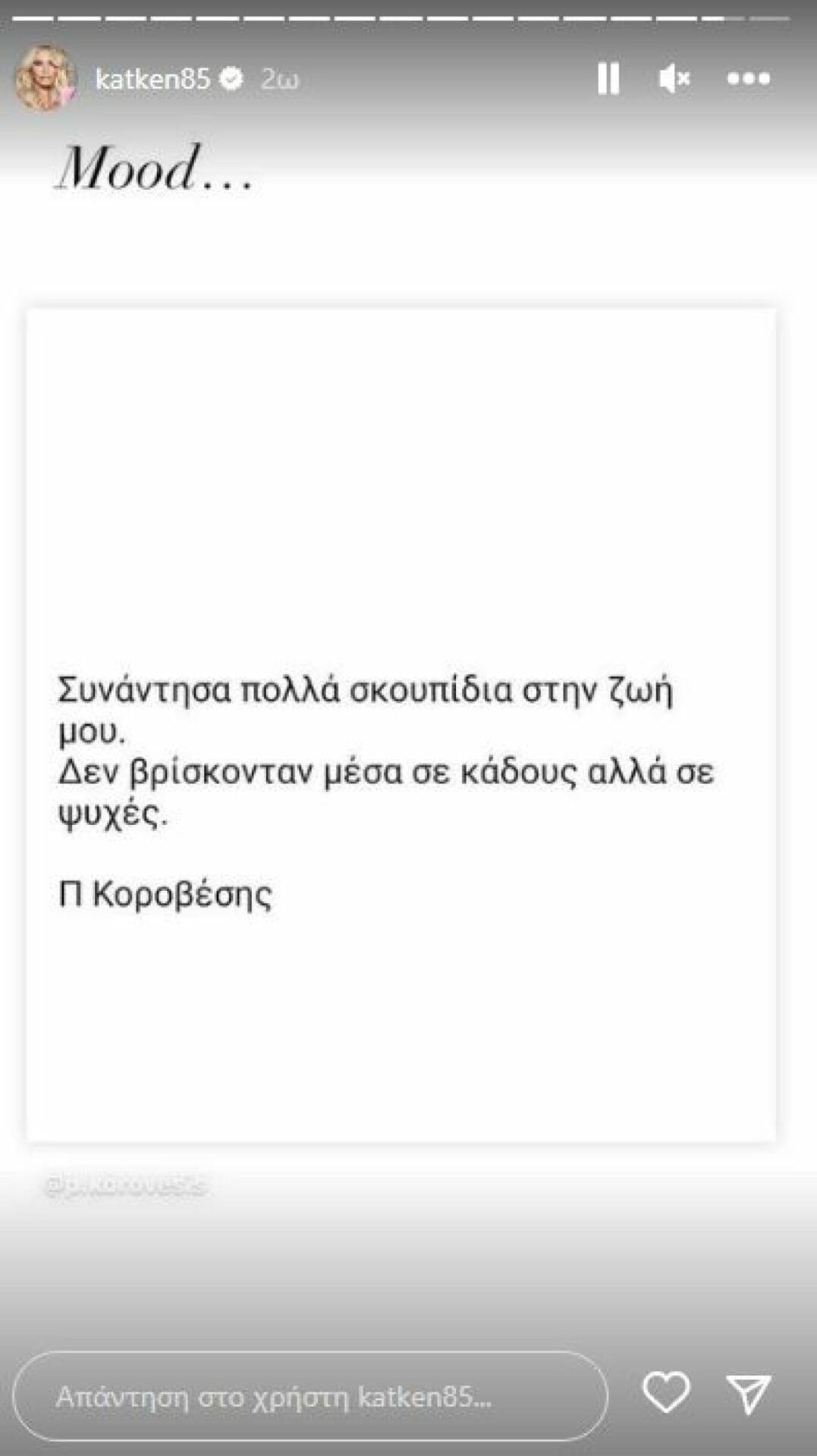Screen dimensions: 817x1456
Task: Open the three-dot options menu
Action: coord(748,78)
